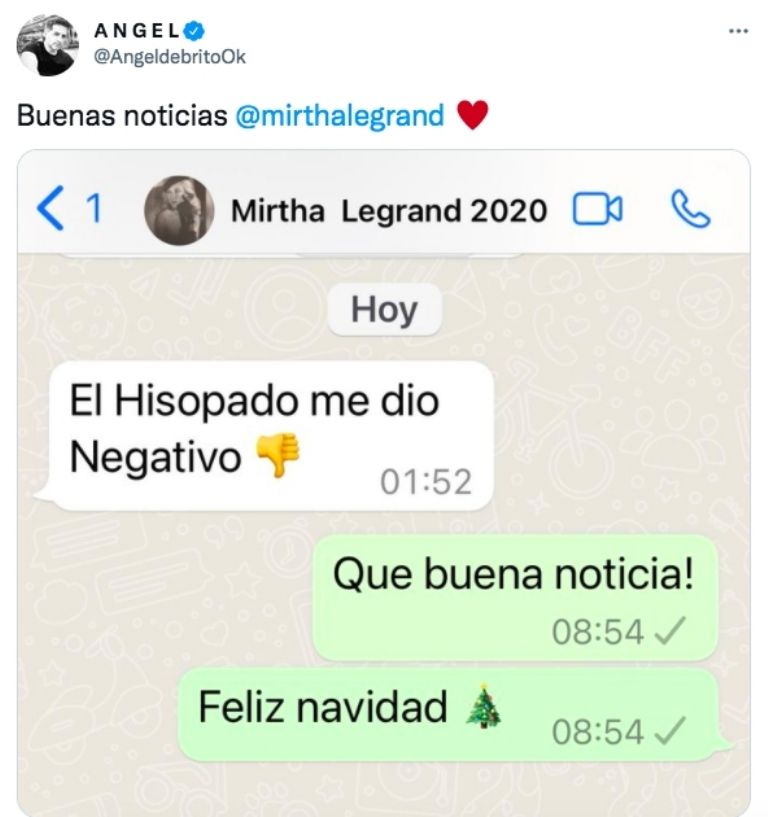View the attached WhatsApp screenshot image
Image resolution: width=768 pixels, height=817 pixels.
pyautogui.click(x=384, y=480)
